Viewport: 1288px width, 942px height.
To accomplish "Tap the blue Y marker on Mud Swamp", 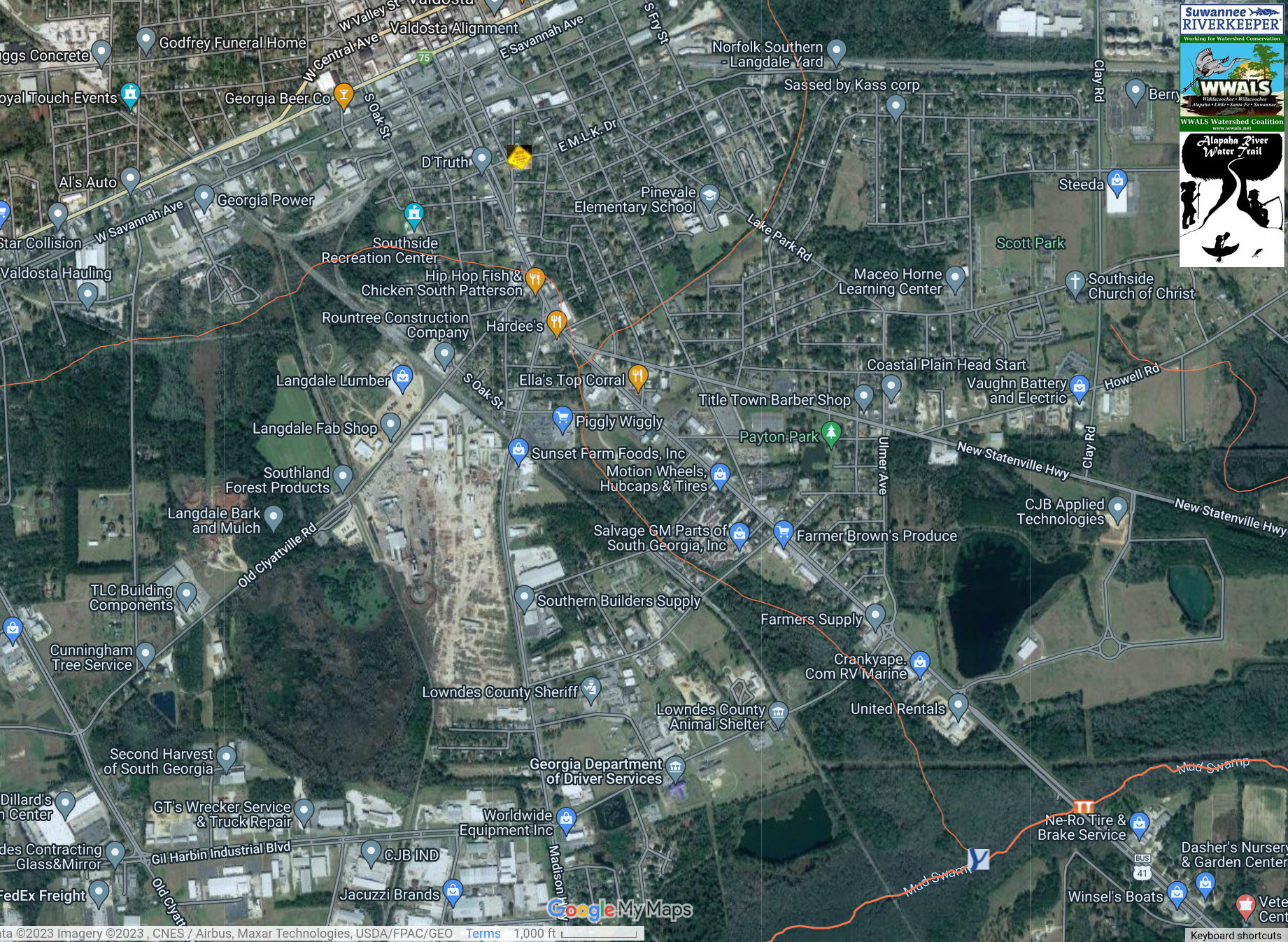I will [978, 858].
